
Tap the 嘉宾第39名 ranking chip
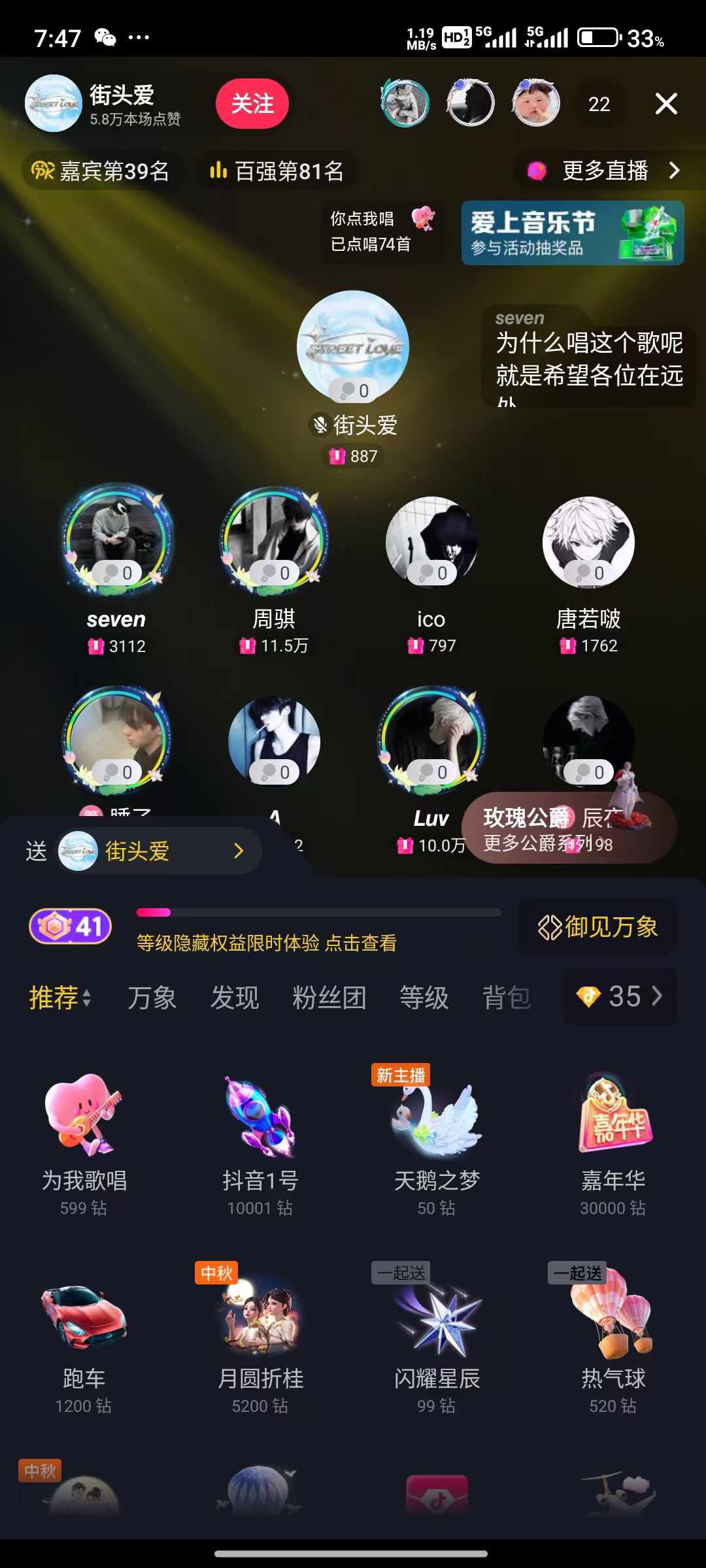pos(101,171)
